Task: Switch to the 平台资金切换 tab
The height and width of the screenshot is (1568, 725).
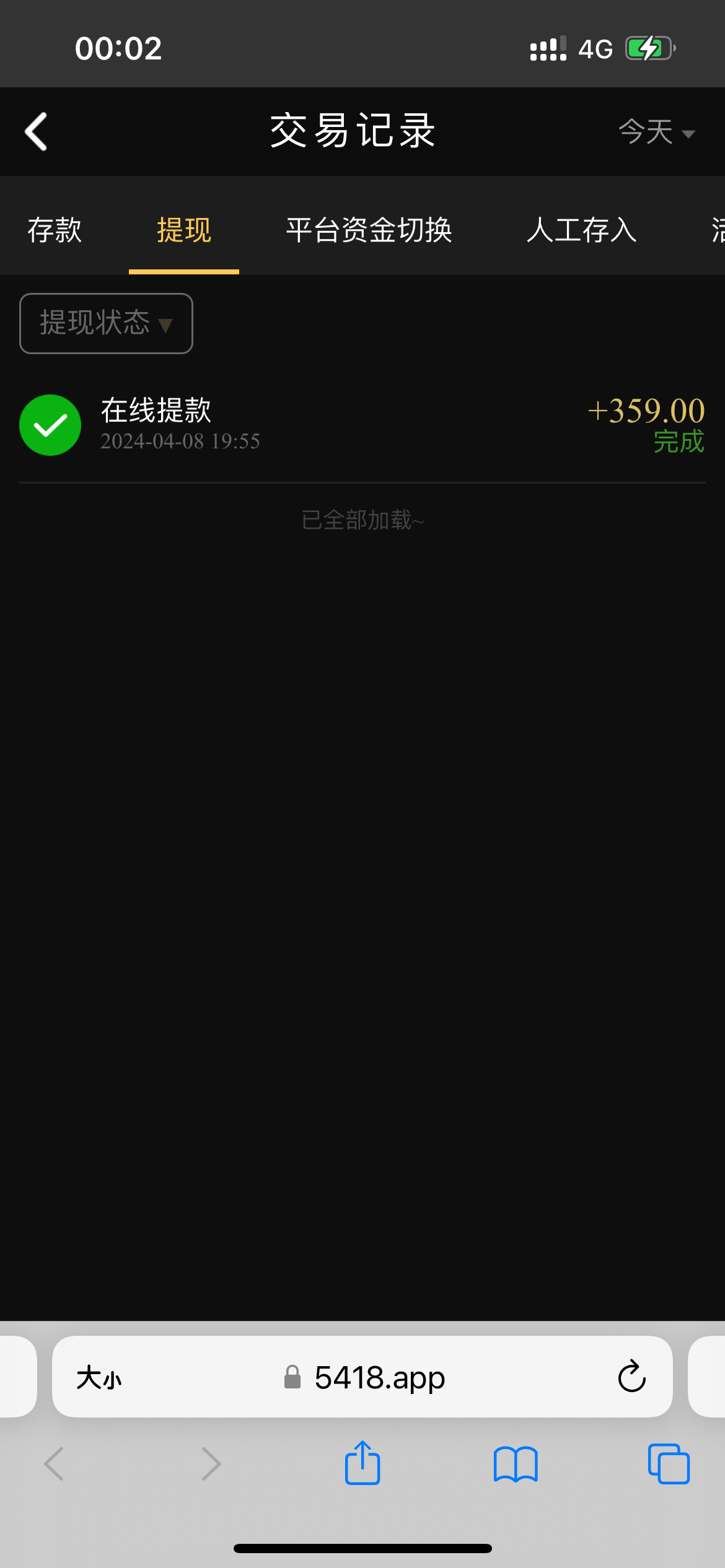Action: coord(369,230)
